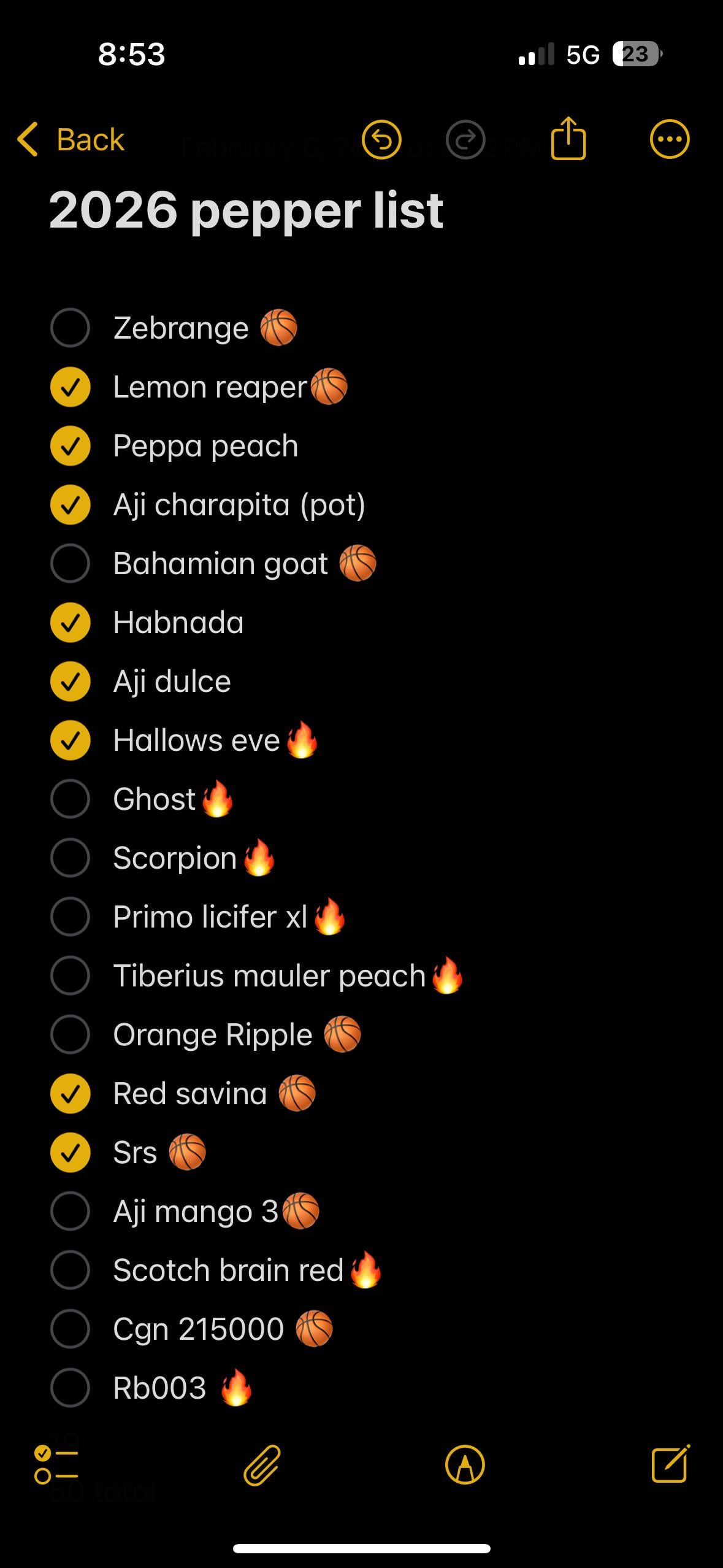
Task: Tap the checklist formatting icon
Action: [56, 1465]
